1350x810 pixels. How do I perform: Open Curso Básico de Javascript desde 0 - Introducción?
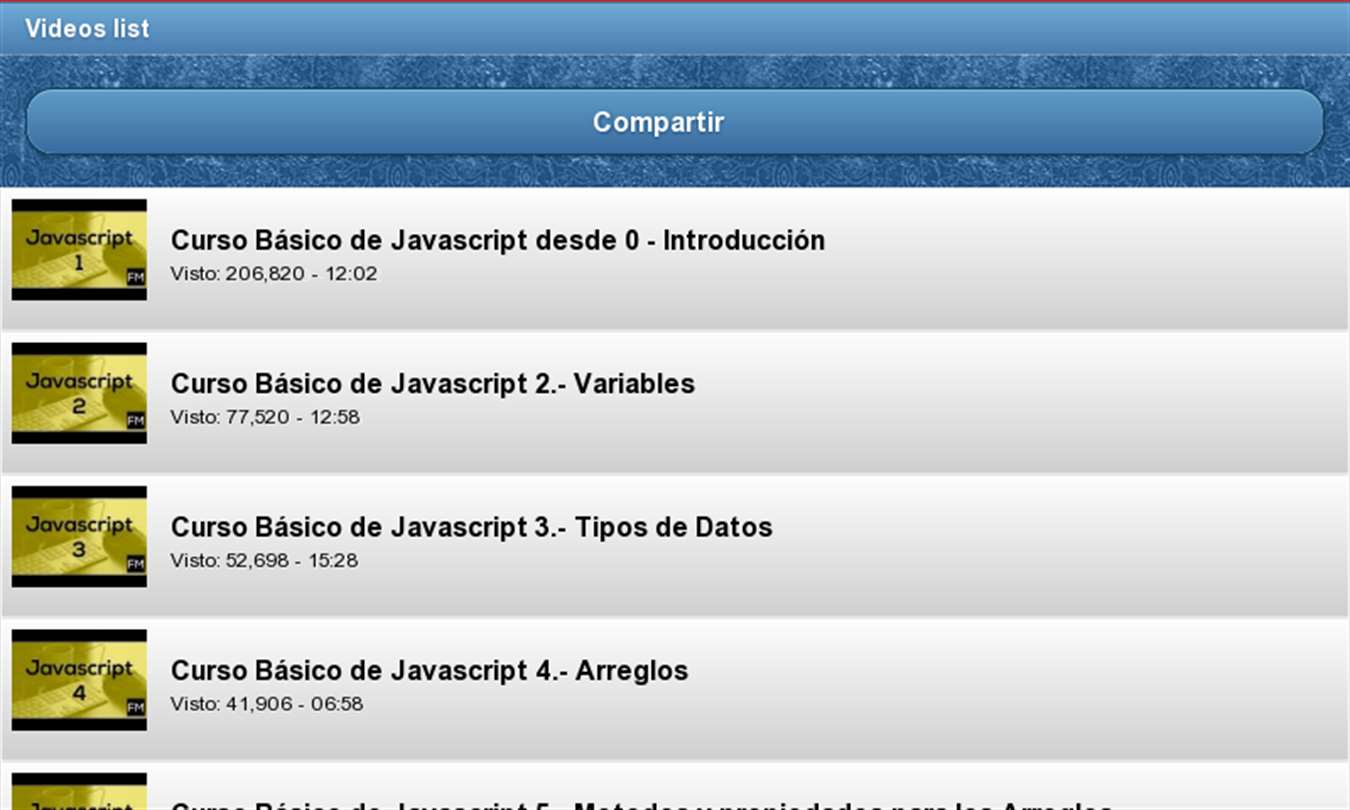pyautogui.click(x=497, y=241)
